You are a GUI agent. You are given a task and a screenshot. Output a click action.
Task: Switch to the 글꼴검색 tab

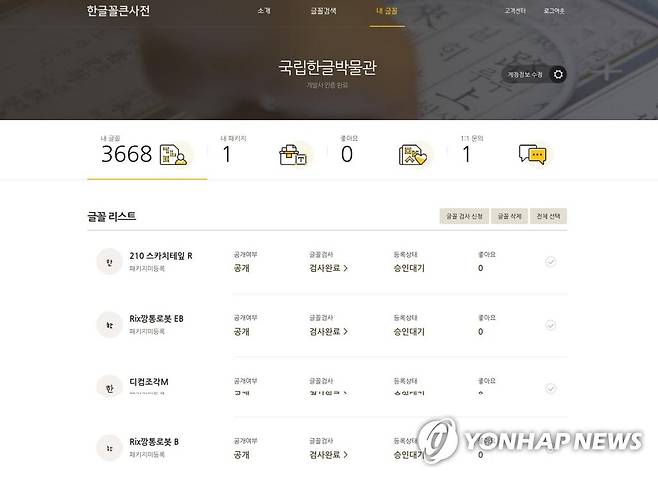323,10
